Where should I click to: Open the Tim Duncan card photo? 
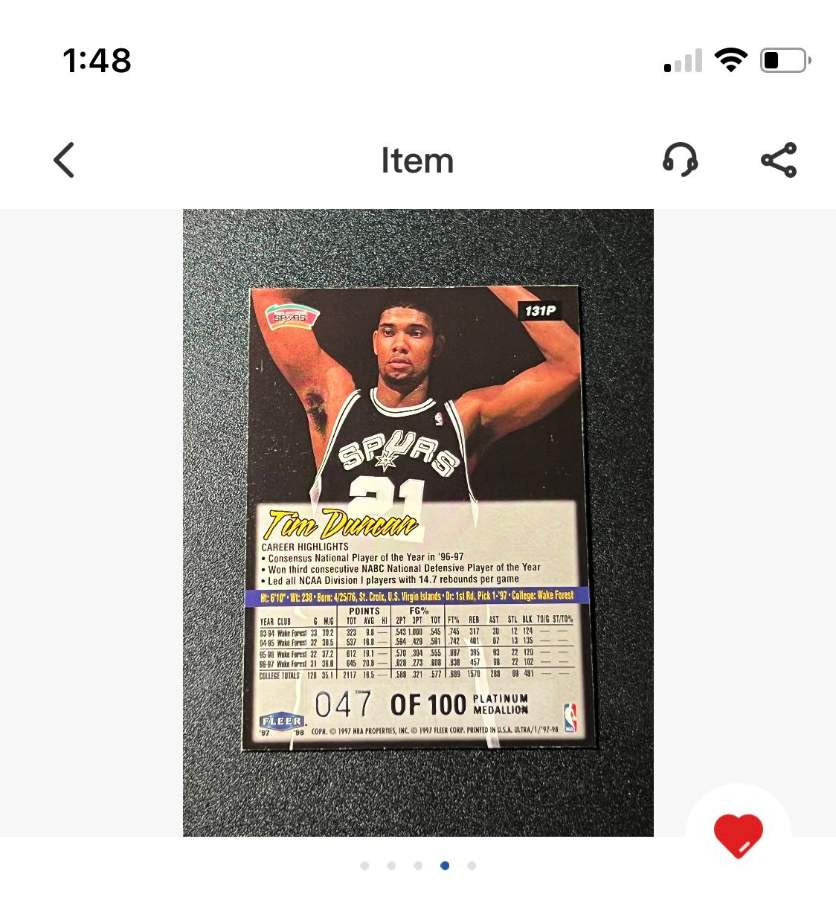click(x=418, y=522)
